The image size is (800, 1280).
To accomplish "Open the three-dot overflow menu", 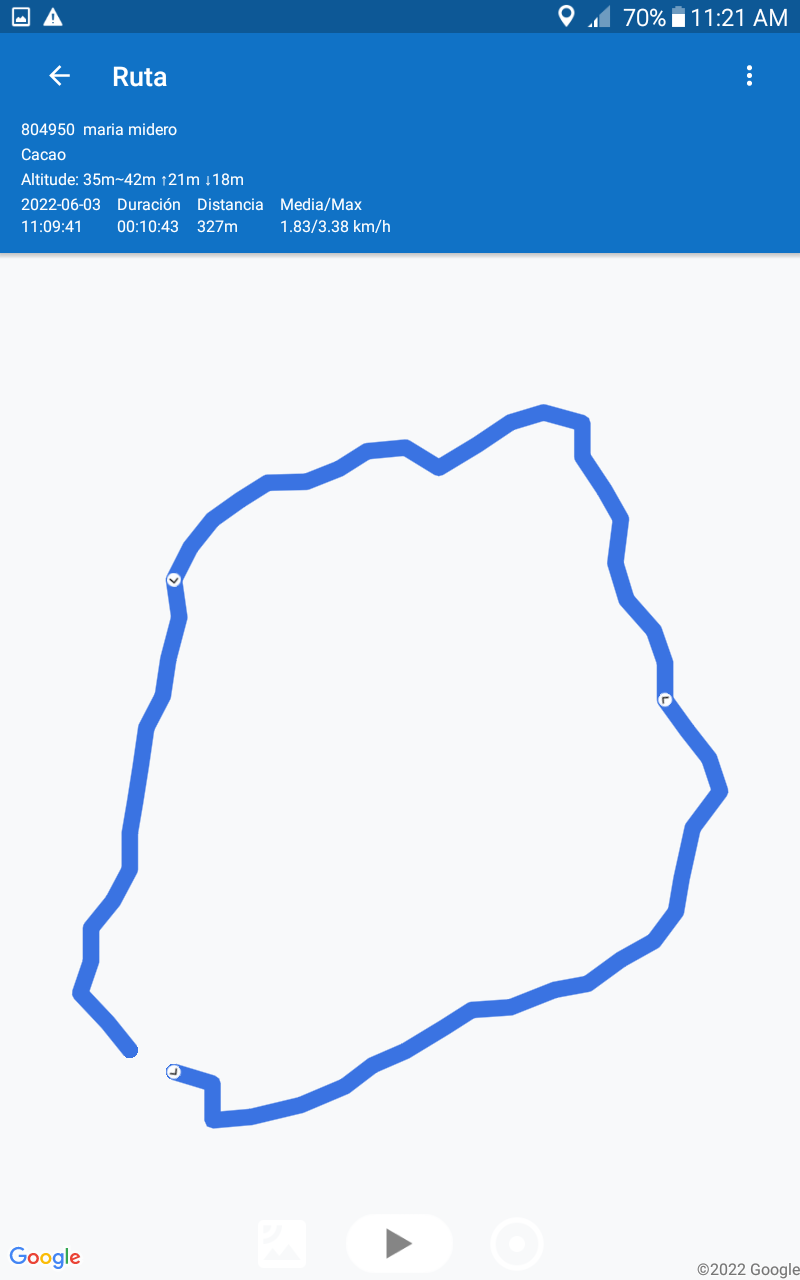I will (749, 76).
